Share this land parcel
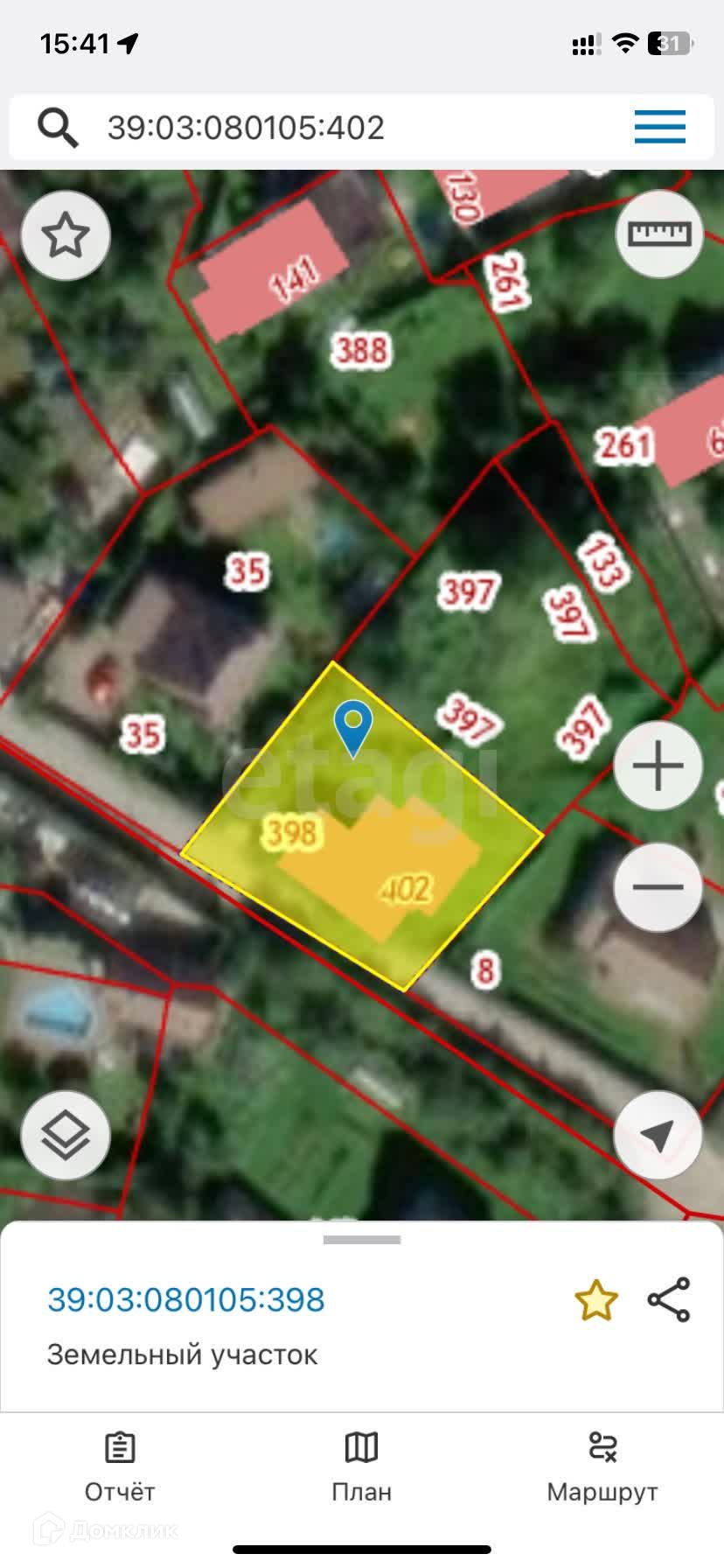 (669, 1299)
